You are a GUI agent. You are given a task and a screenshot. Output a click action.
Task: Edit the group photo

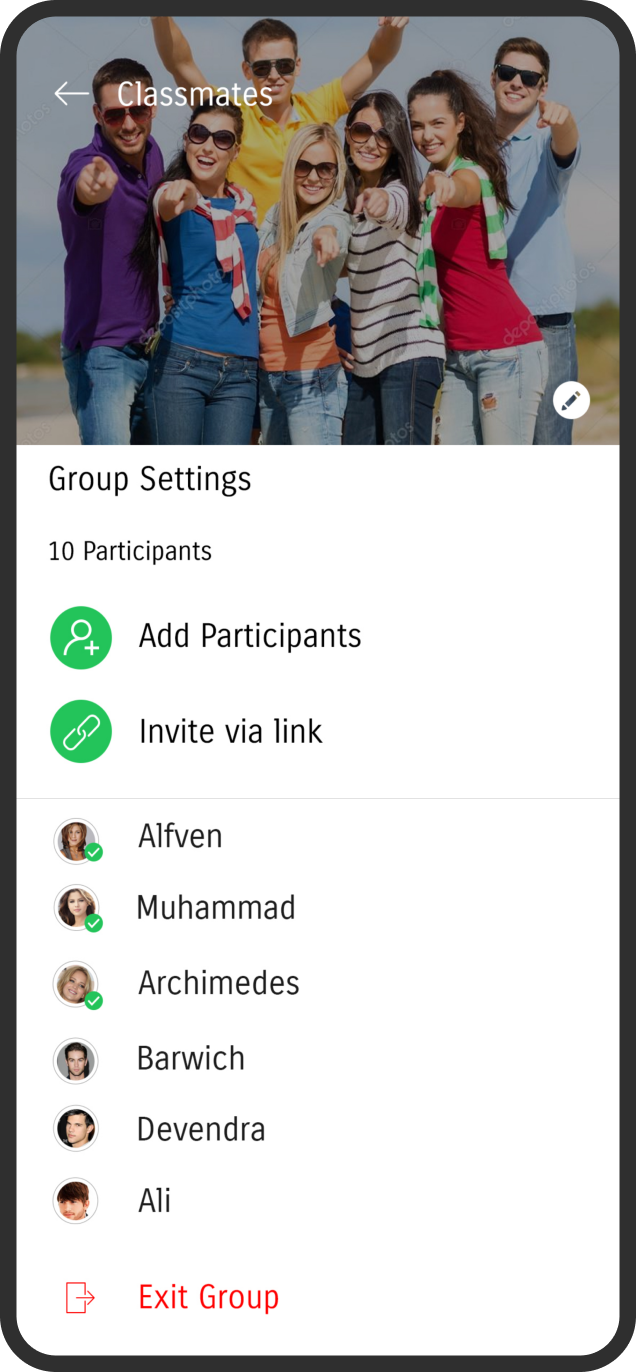(x=571, y=401)
